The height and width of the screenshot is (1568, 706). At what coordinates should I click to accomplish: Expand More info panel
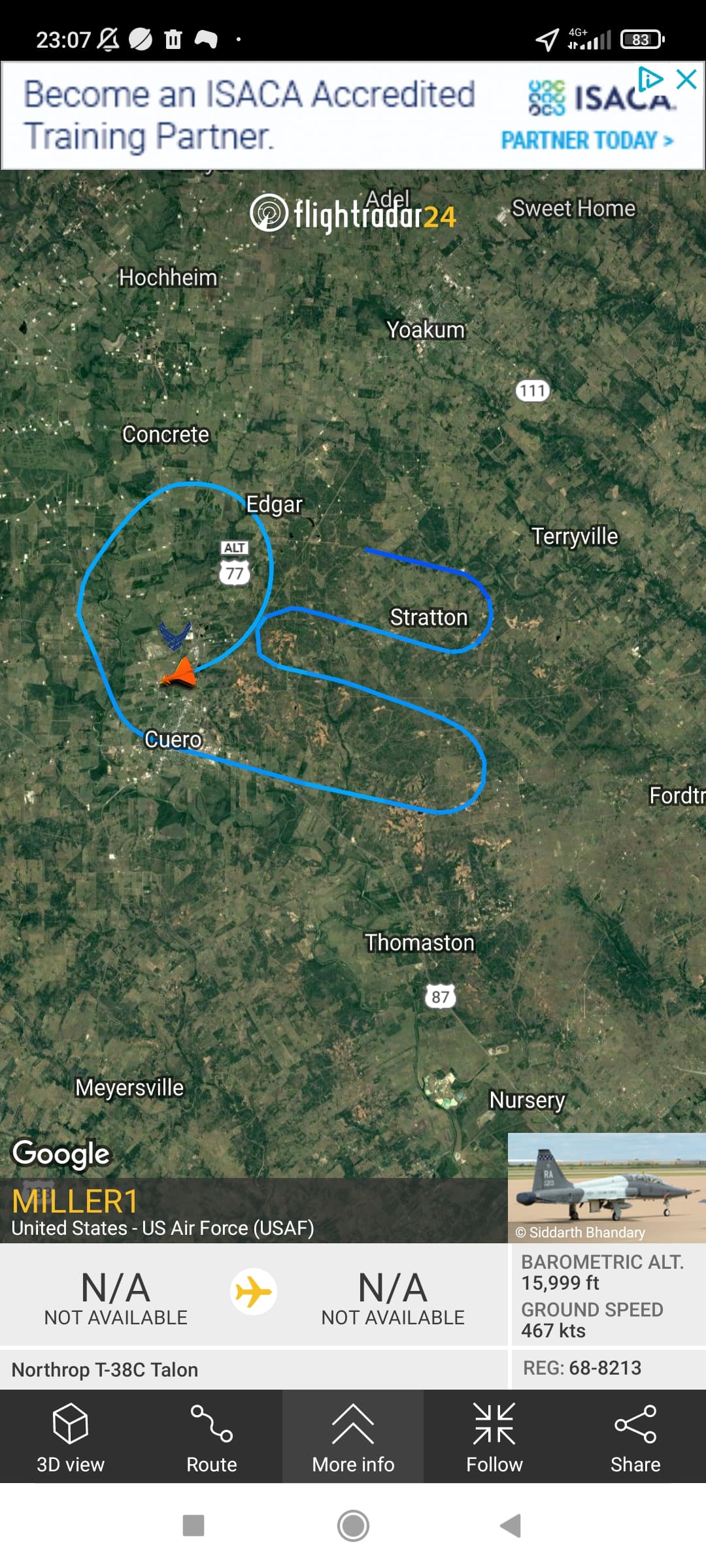[353, 1437]
